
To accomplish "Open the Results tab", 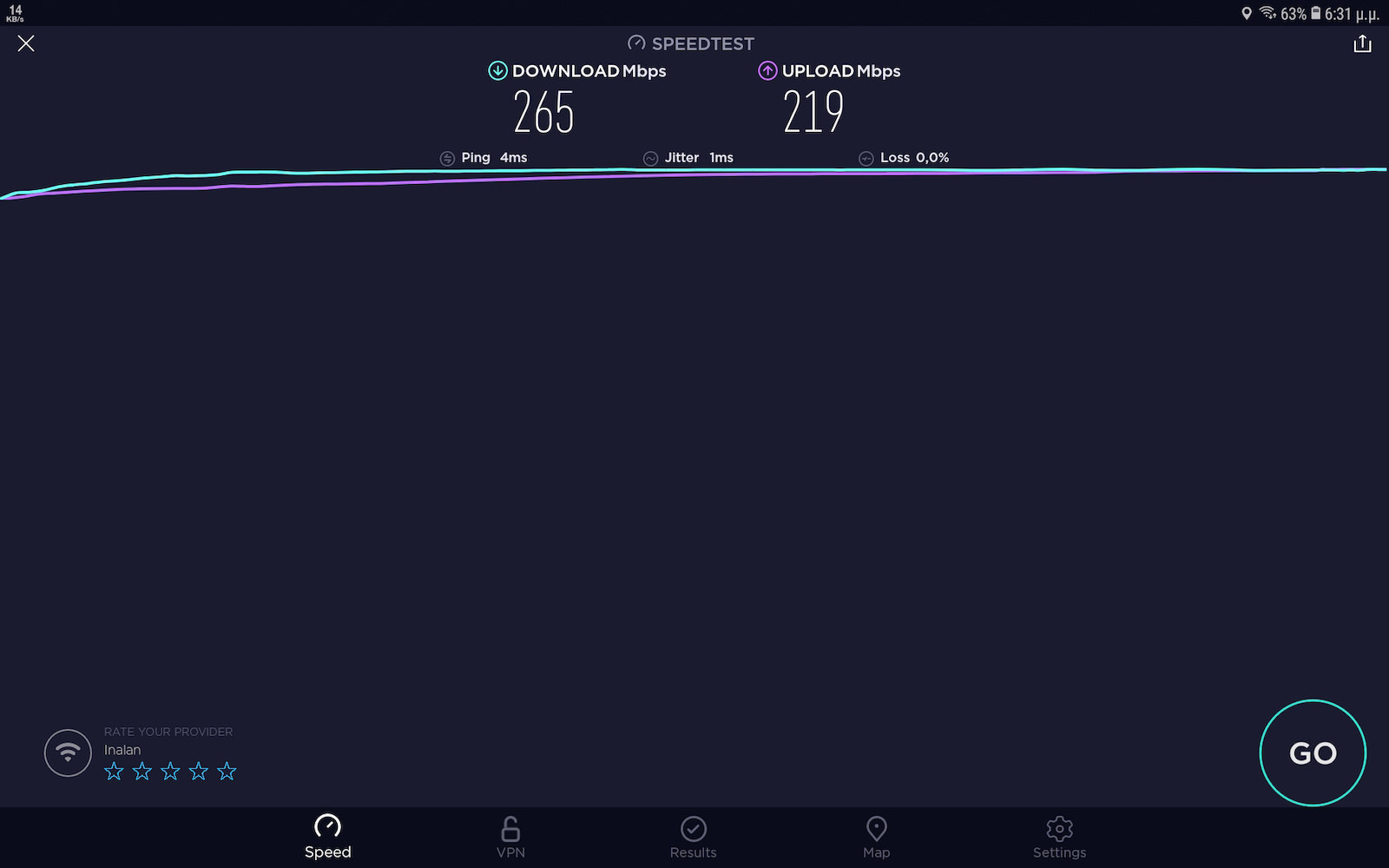I will pyautogui.click(x=693, y=837).
